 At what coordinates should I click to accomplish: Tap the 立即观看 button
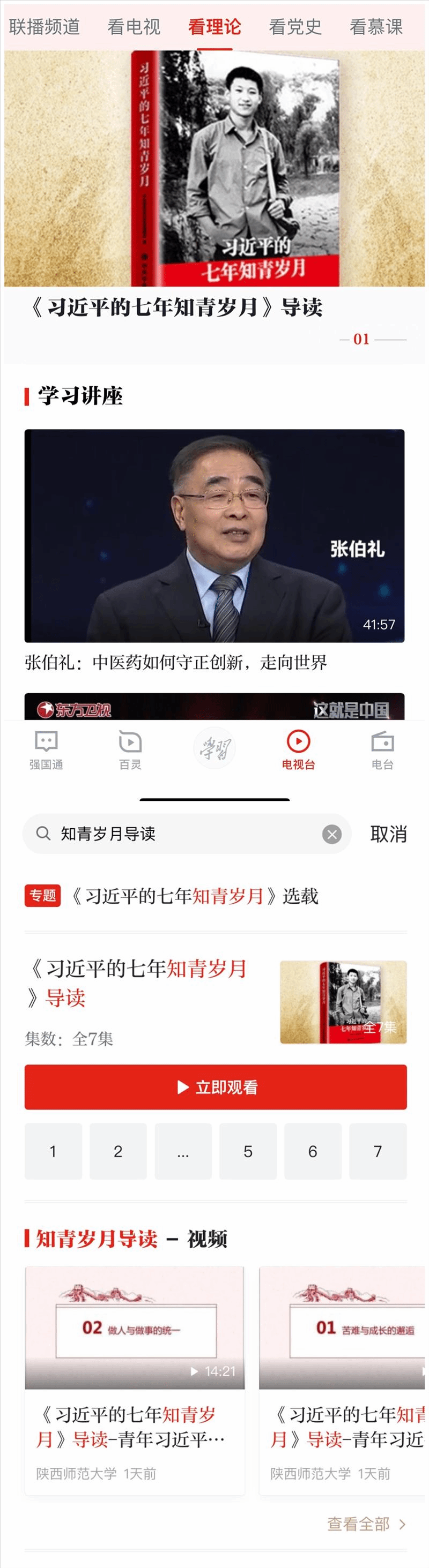[x=216, y=1087]
